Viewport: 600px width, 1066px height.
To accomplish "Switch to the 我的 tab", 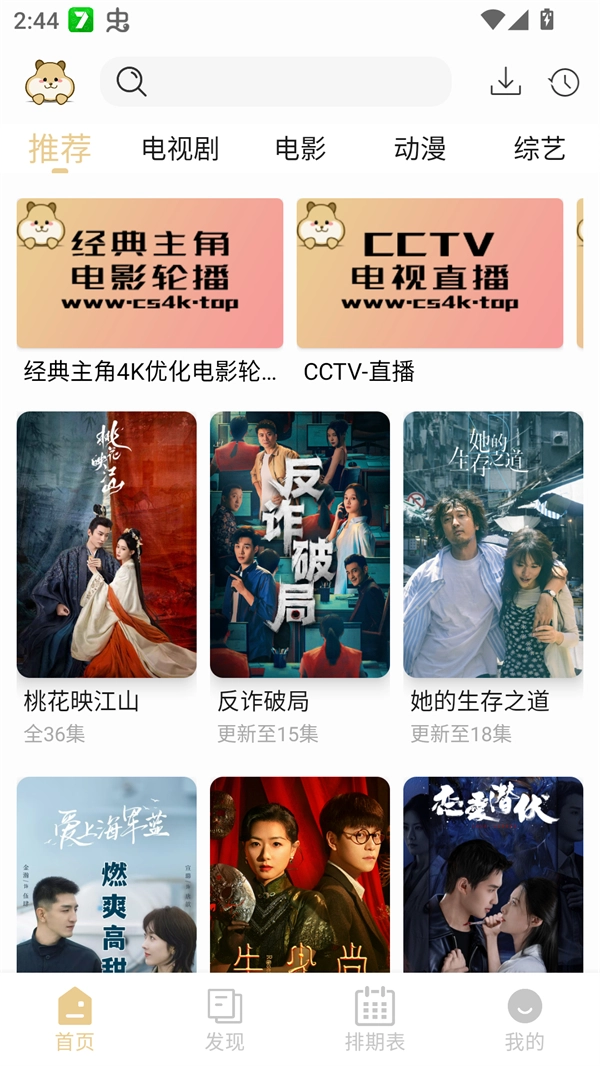I will pos(525,1019).
